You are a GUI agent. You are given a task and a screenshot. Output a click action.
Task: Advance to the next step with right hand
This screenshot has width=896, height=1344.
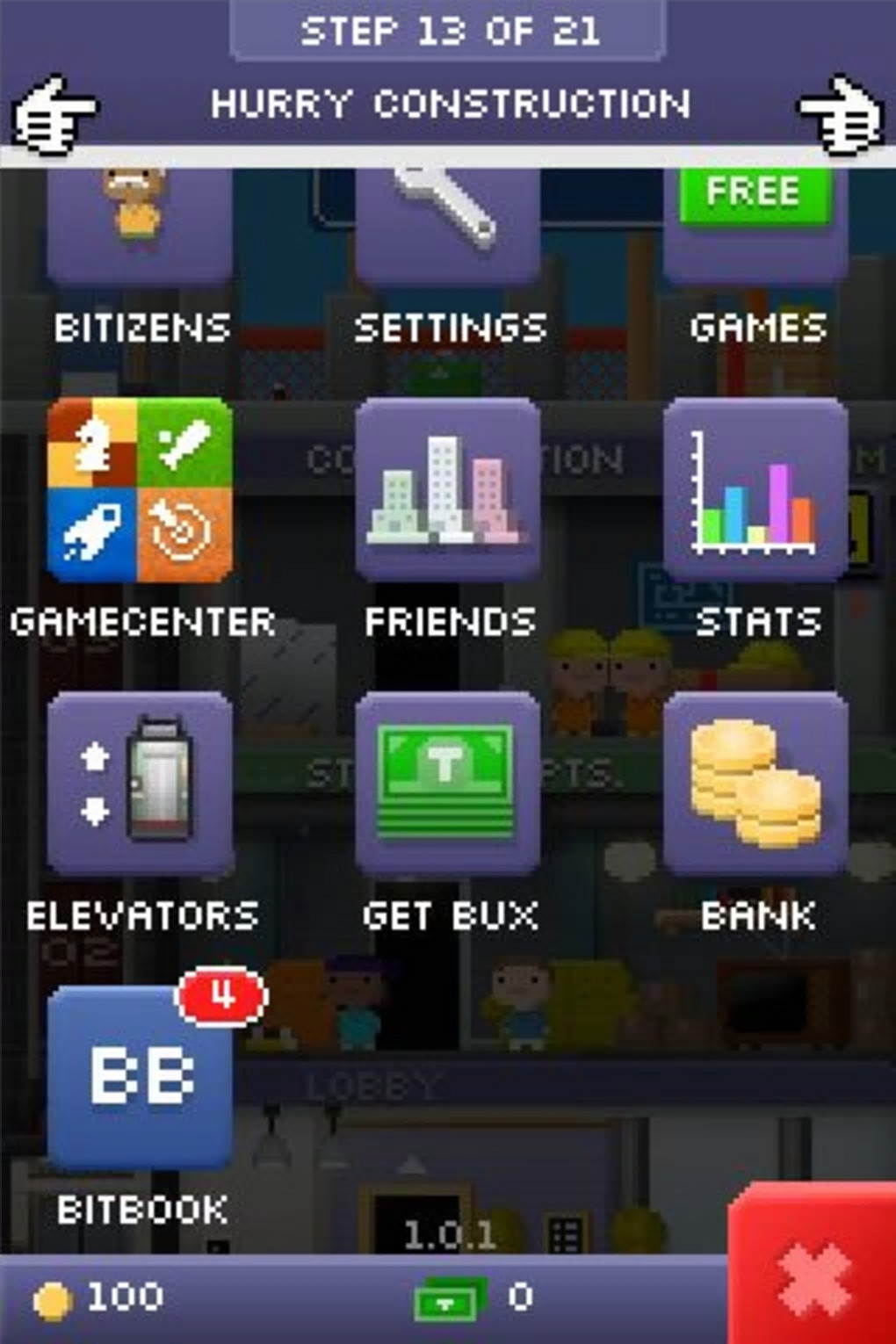pos(840,115)
